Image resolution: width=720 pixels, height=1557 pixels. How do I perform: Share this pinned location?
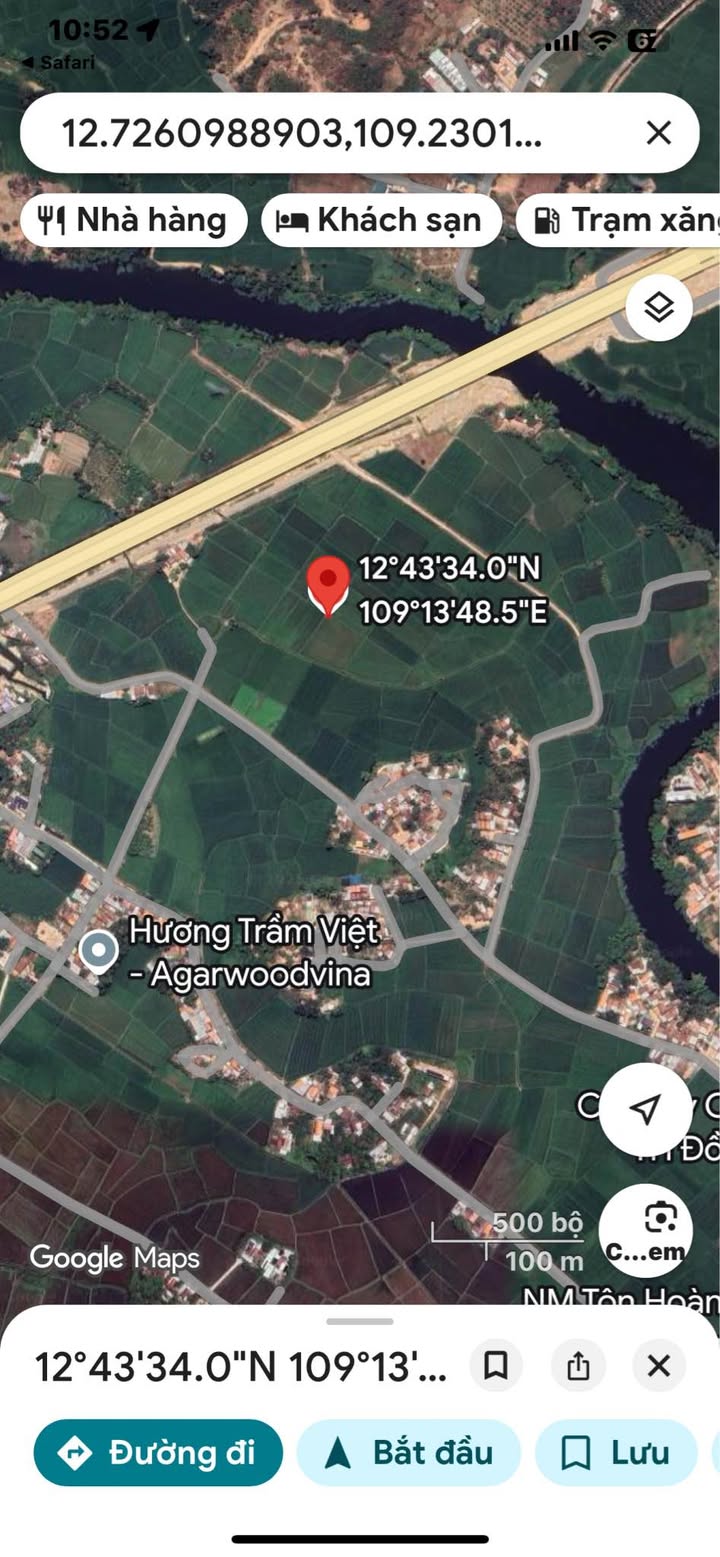(578, 1366)
